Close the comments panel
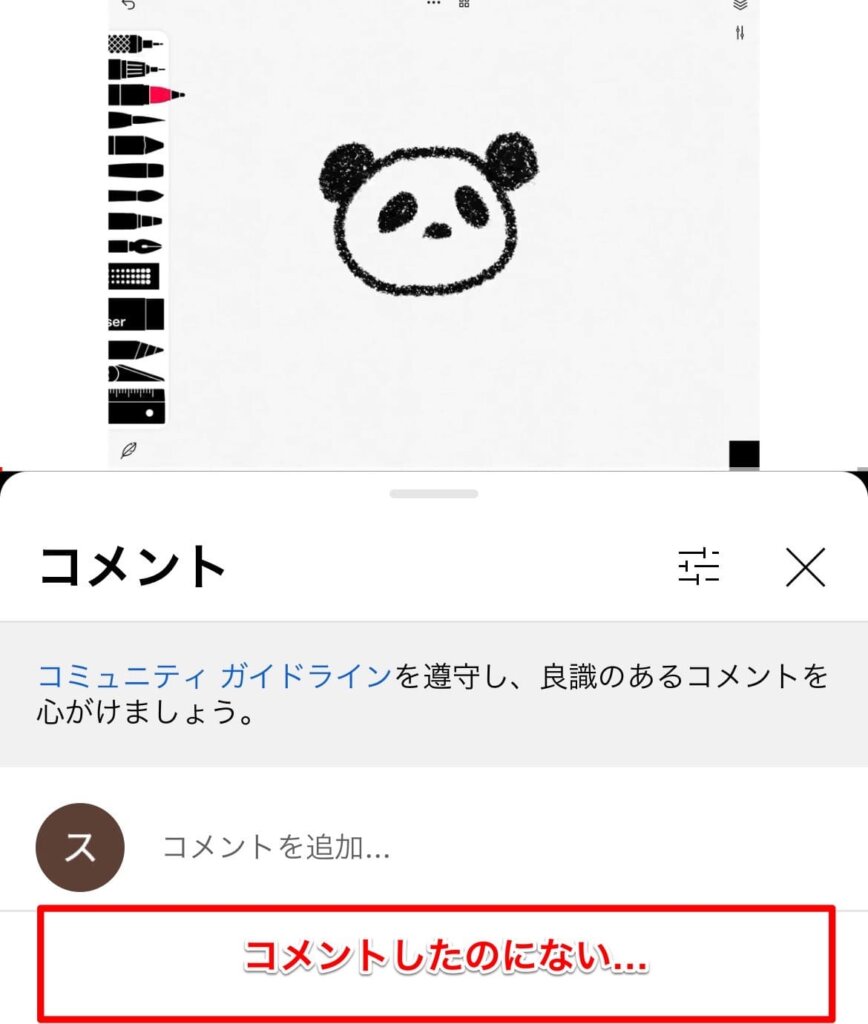Screen dimensions: 868x1024 coord(805,567)
